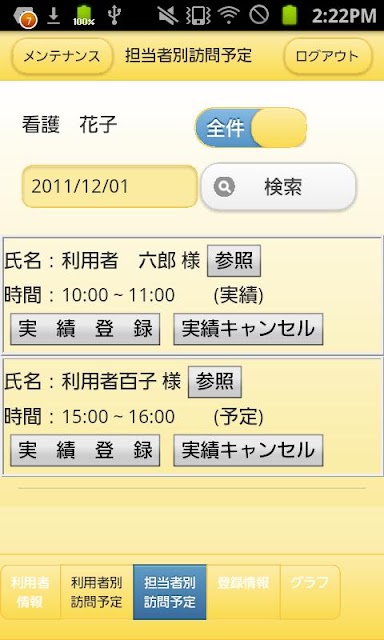Screen dimensions: 384x640
Task: Open the 登録情報 tab
Action: pos(243,592)
